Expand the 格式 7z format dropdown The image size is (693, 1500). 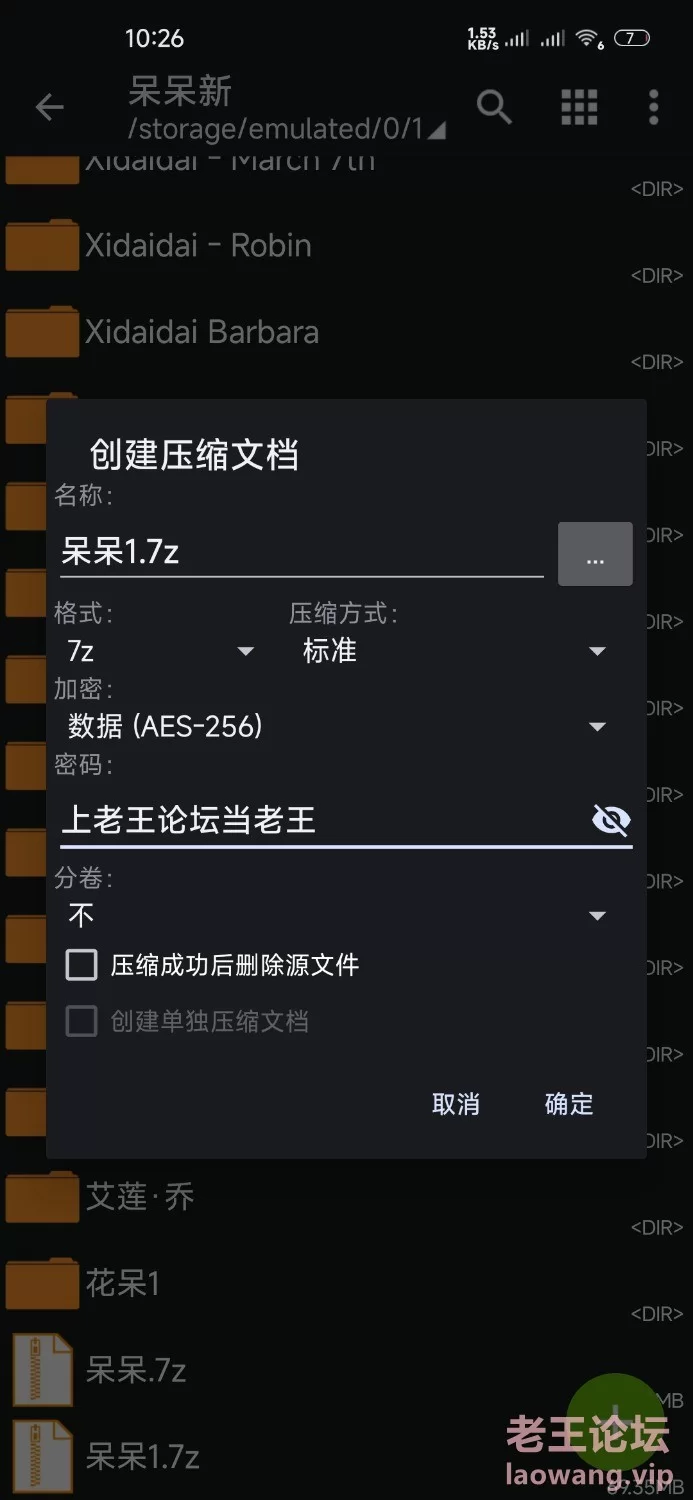[160, 651]
